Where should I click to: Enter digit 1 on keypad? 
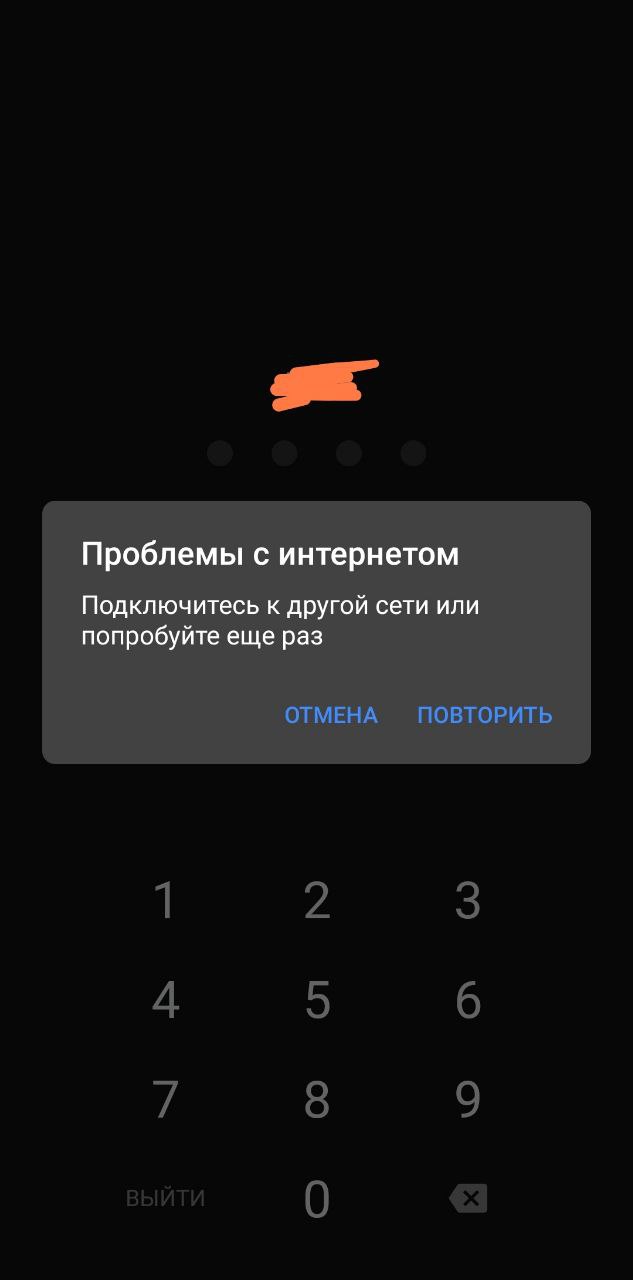click(165, 900)
